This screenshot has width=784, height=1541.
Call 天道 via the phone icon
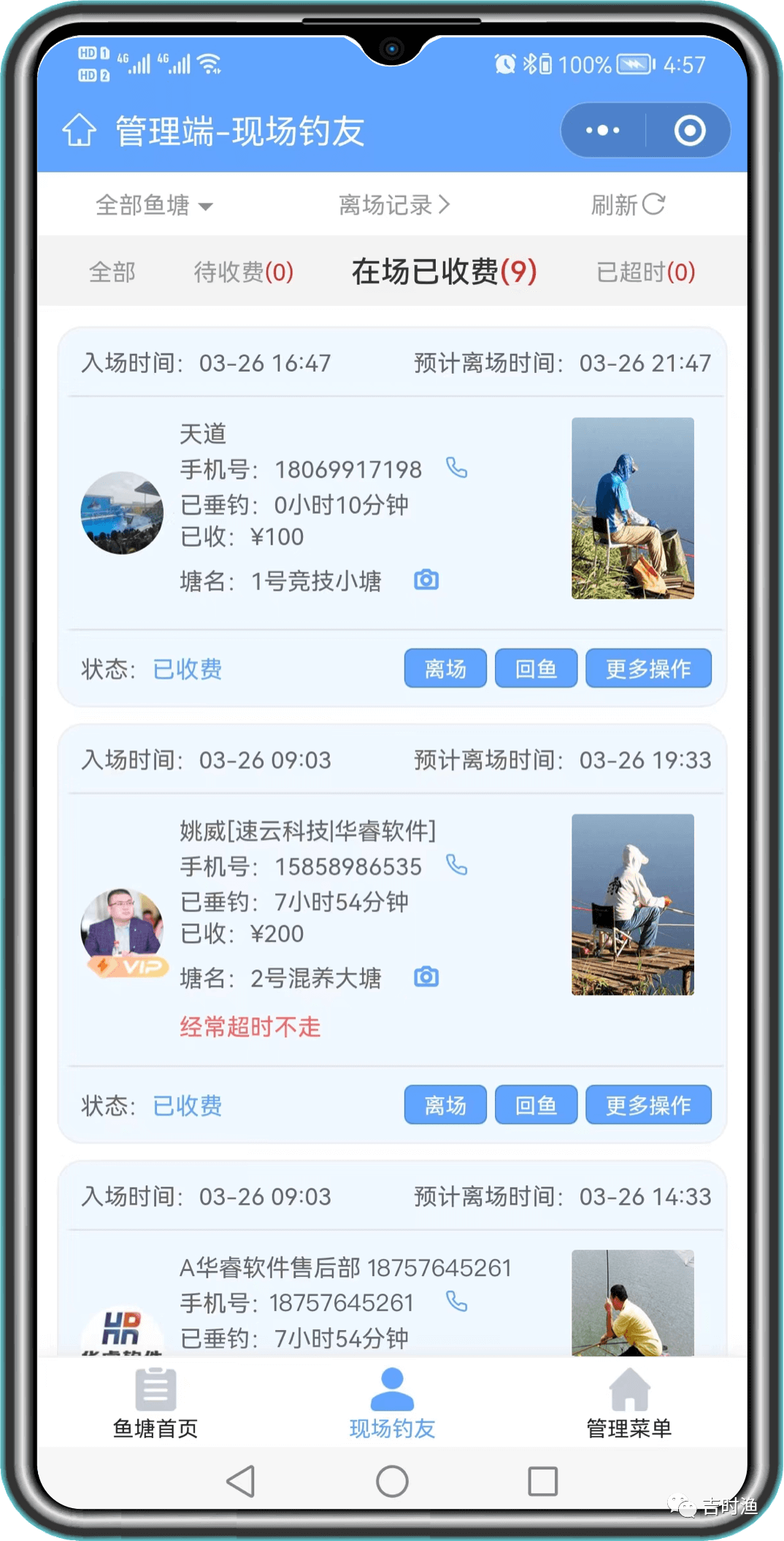(x=457, y=468)
